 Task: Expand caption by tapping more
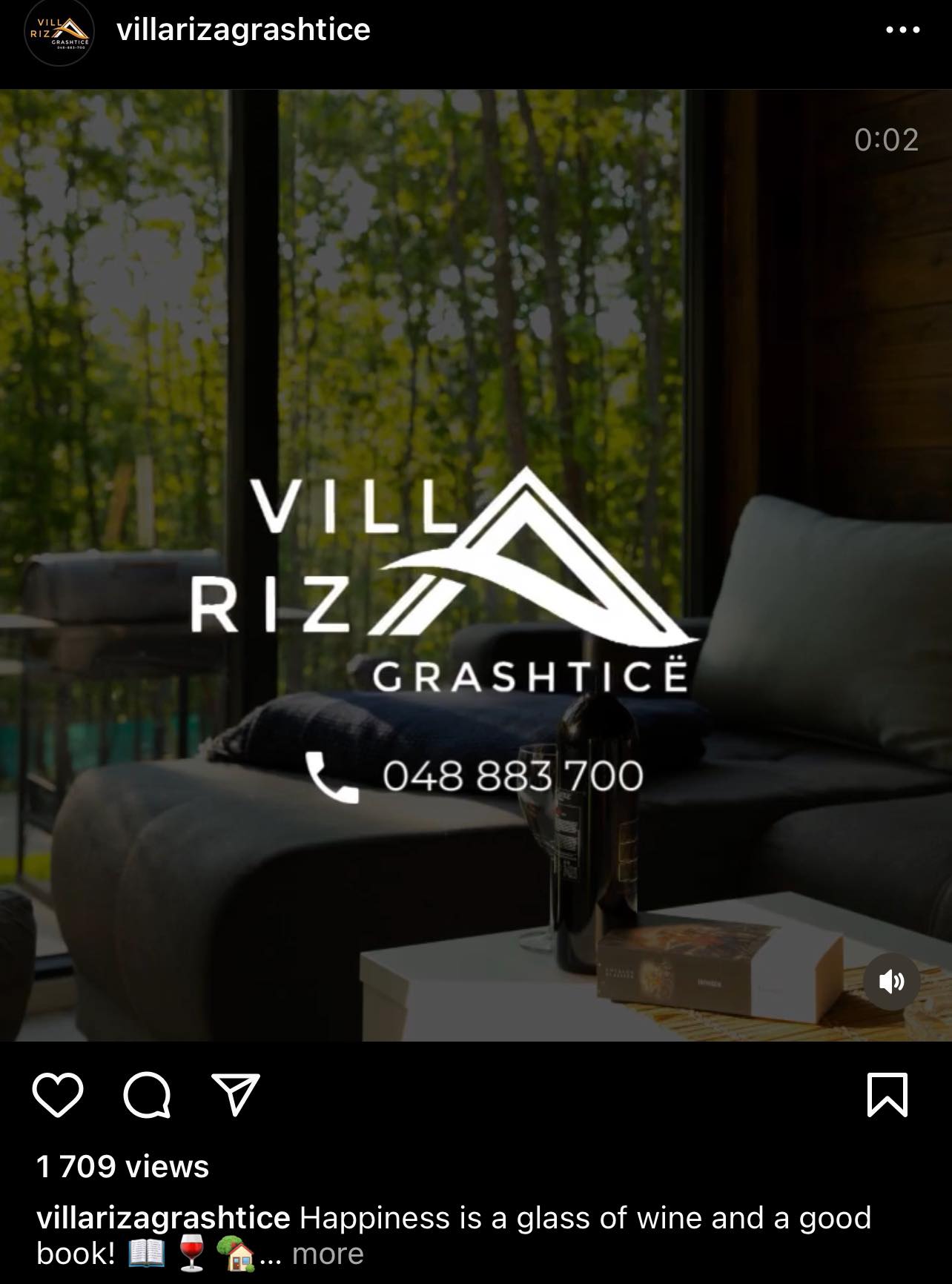(327, 1254)
